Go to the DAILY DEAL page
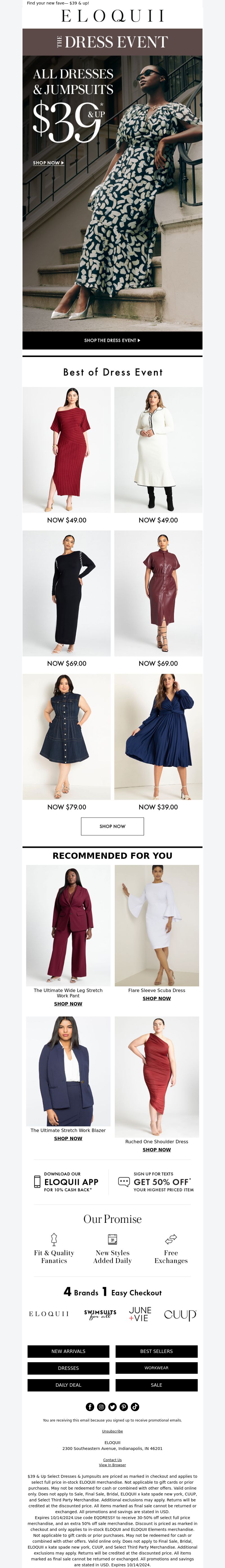225x1568 pixels. coord(68,1385)
